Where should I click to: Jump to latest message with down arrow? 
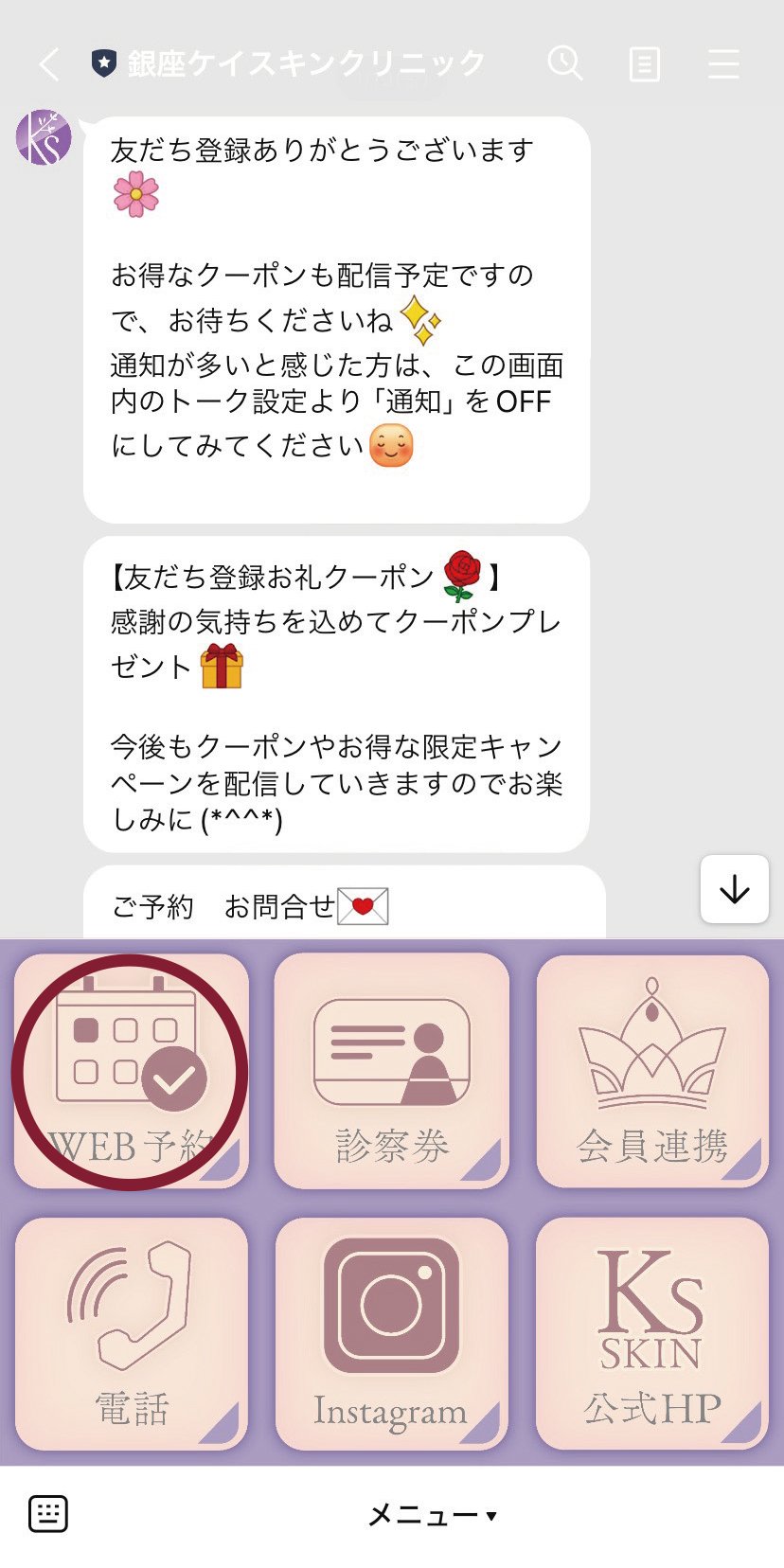point(734,889)
